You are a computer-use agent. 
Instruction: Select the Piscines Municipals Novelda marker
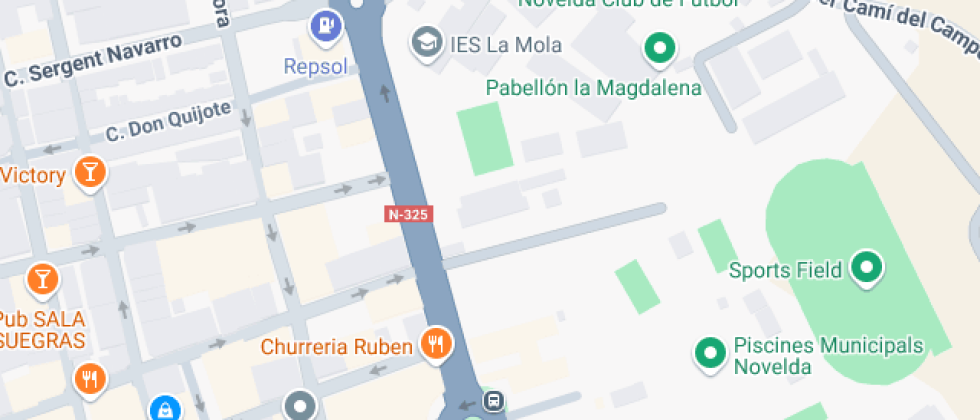point(710,352)
